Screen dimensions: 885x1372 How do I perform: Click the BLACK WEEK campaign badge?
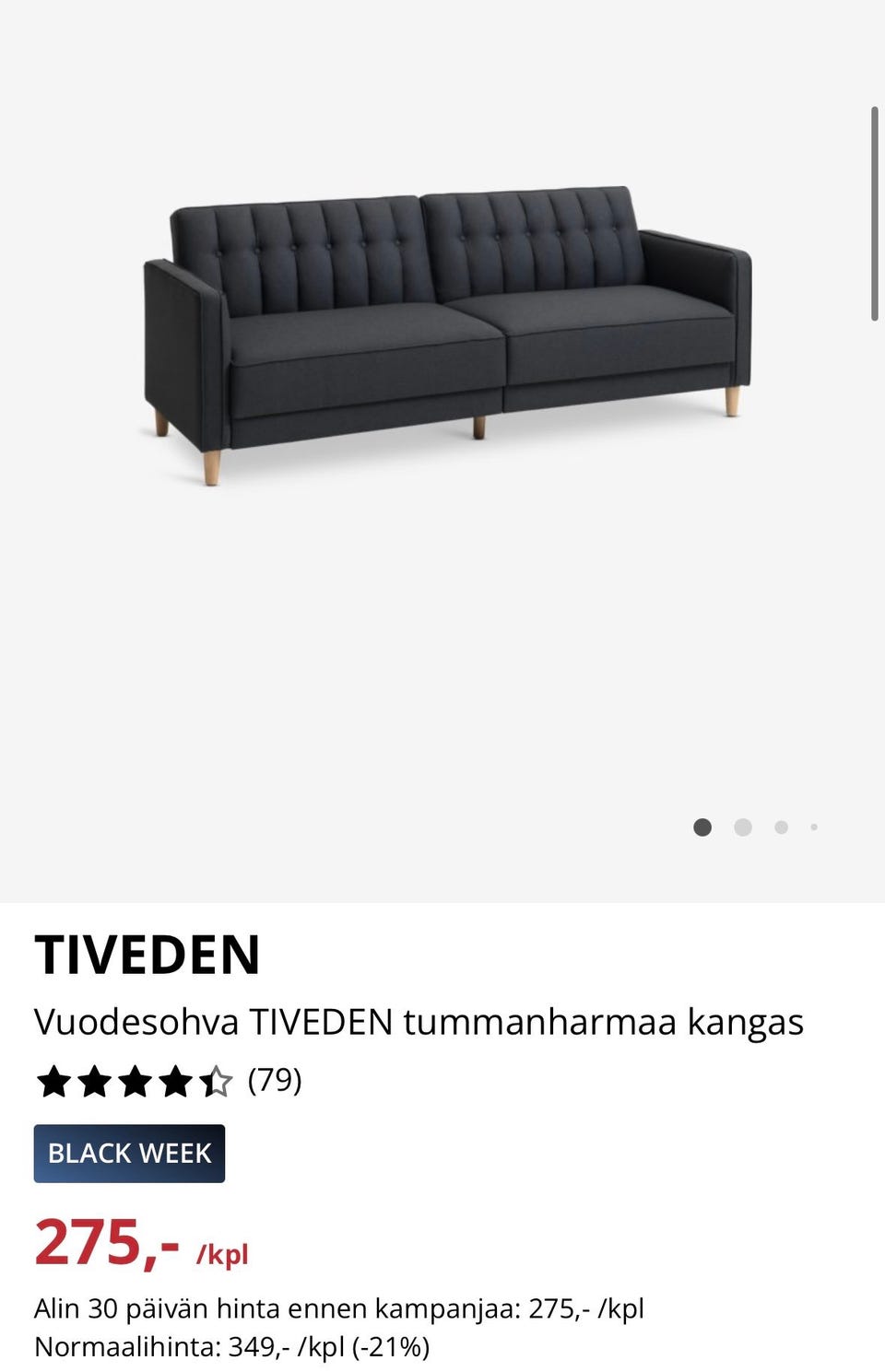pos(129,1153)
